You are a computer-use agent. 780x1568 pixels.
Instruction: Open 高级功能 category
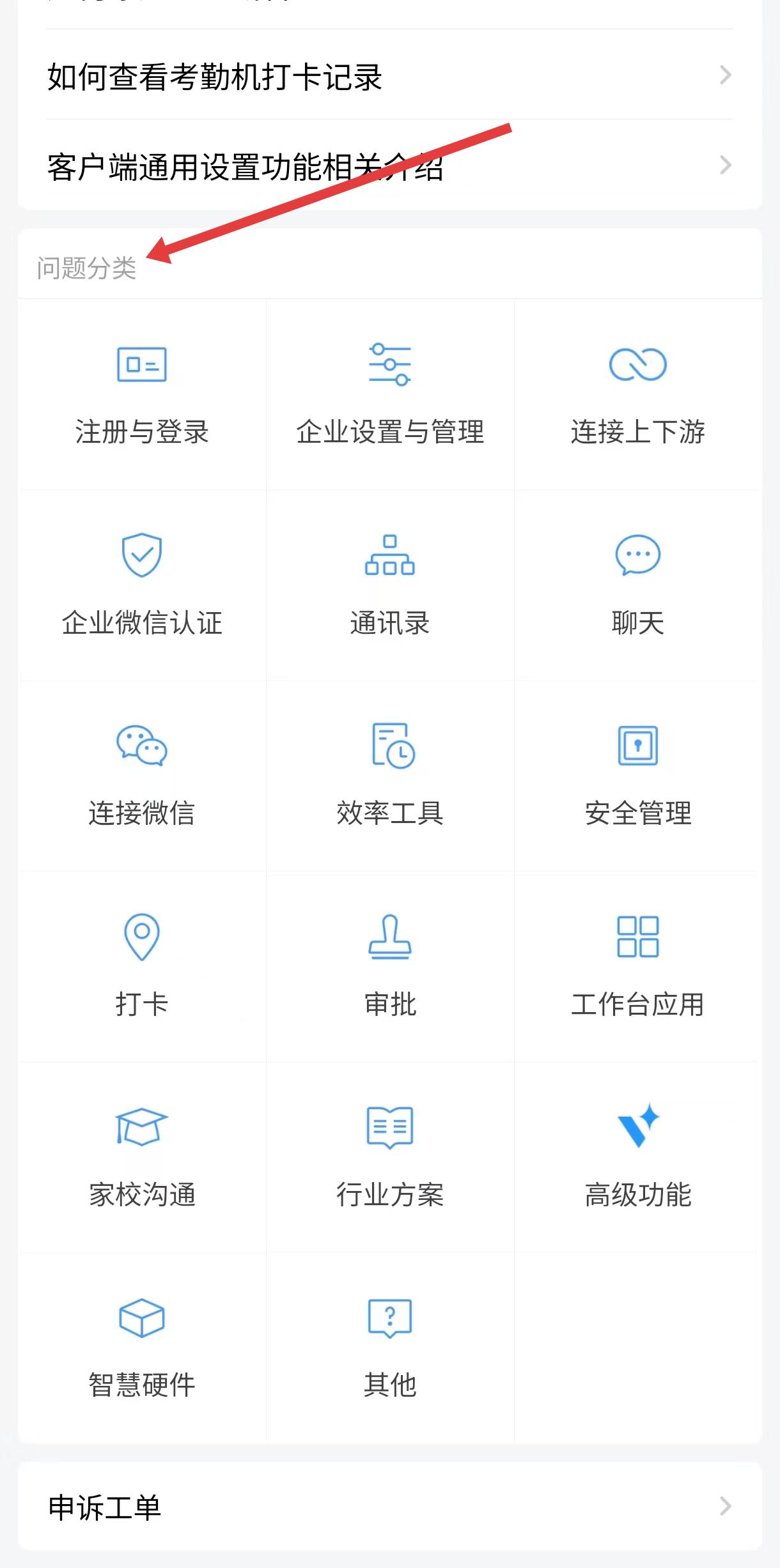pyautogui.click(x=638, y=1157)
